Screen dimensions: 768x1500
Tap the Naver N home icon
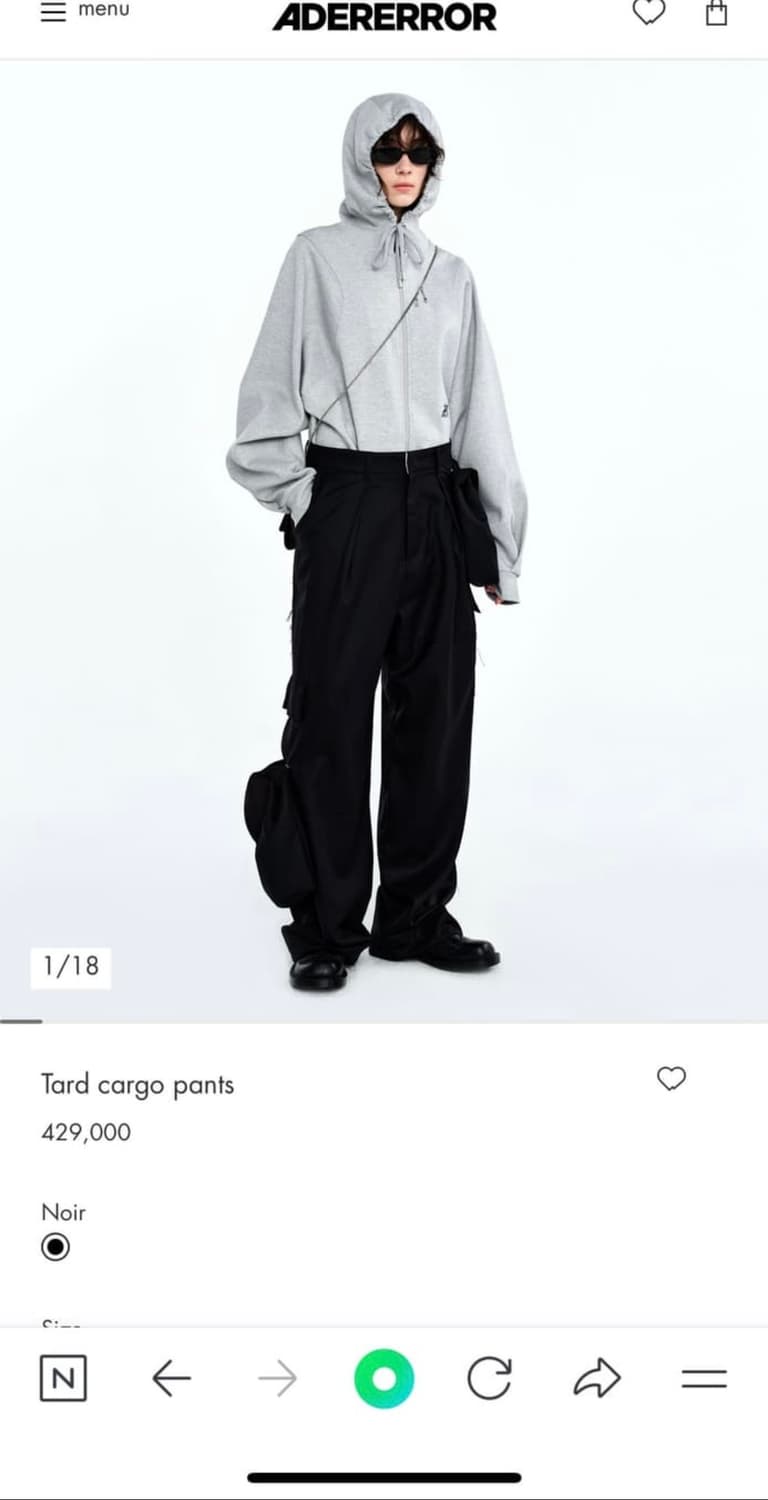pos(63,1377)
